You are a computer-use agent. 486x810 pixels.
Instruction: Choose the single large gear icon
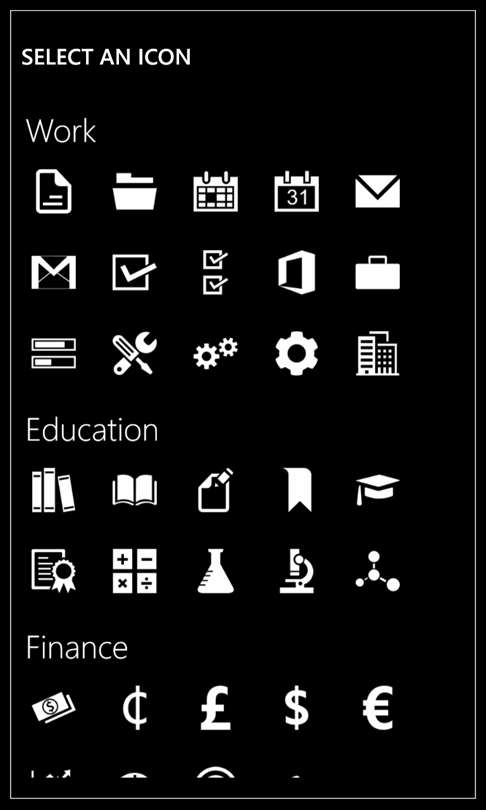pos(296,353)
